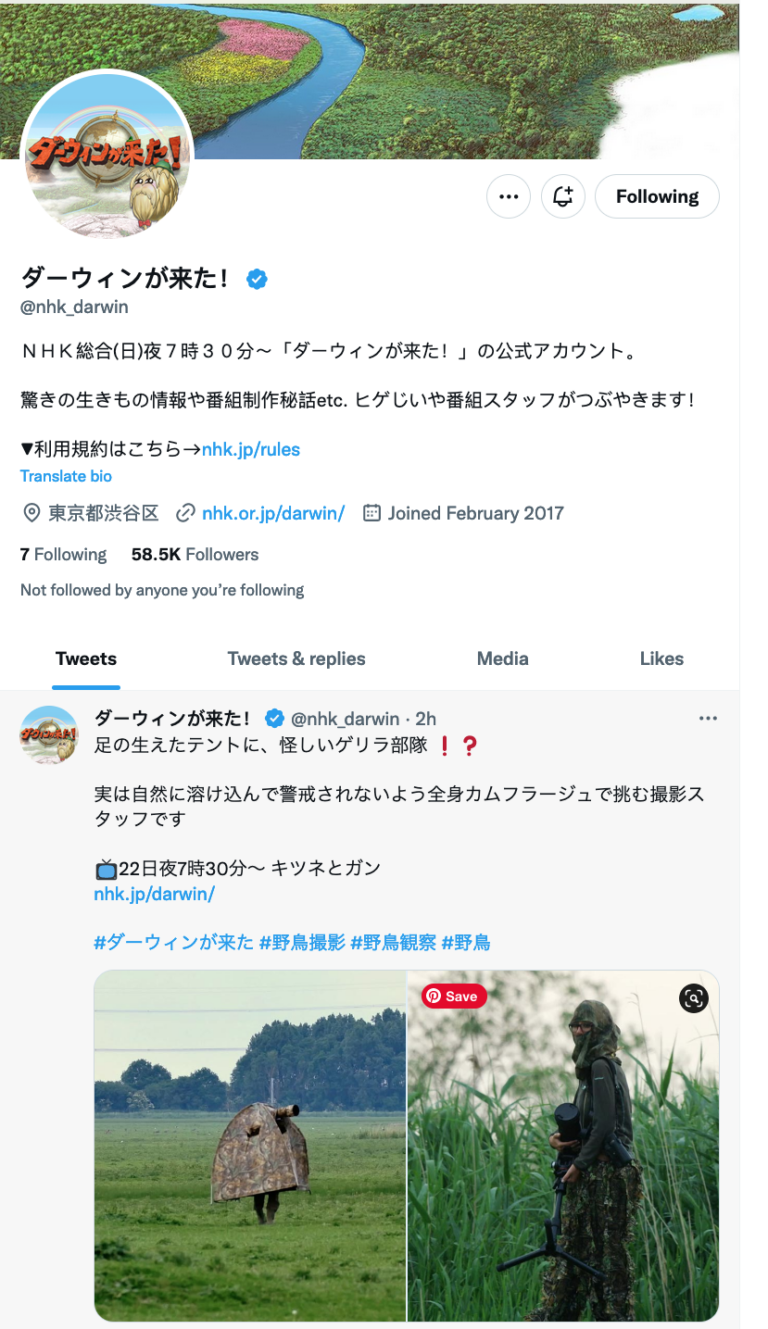Turn on notifications for this account

[x=563, y=197]
